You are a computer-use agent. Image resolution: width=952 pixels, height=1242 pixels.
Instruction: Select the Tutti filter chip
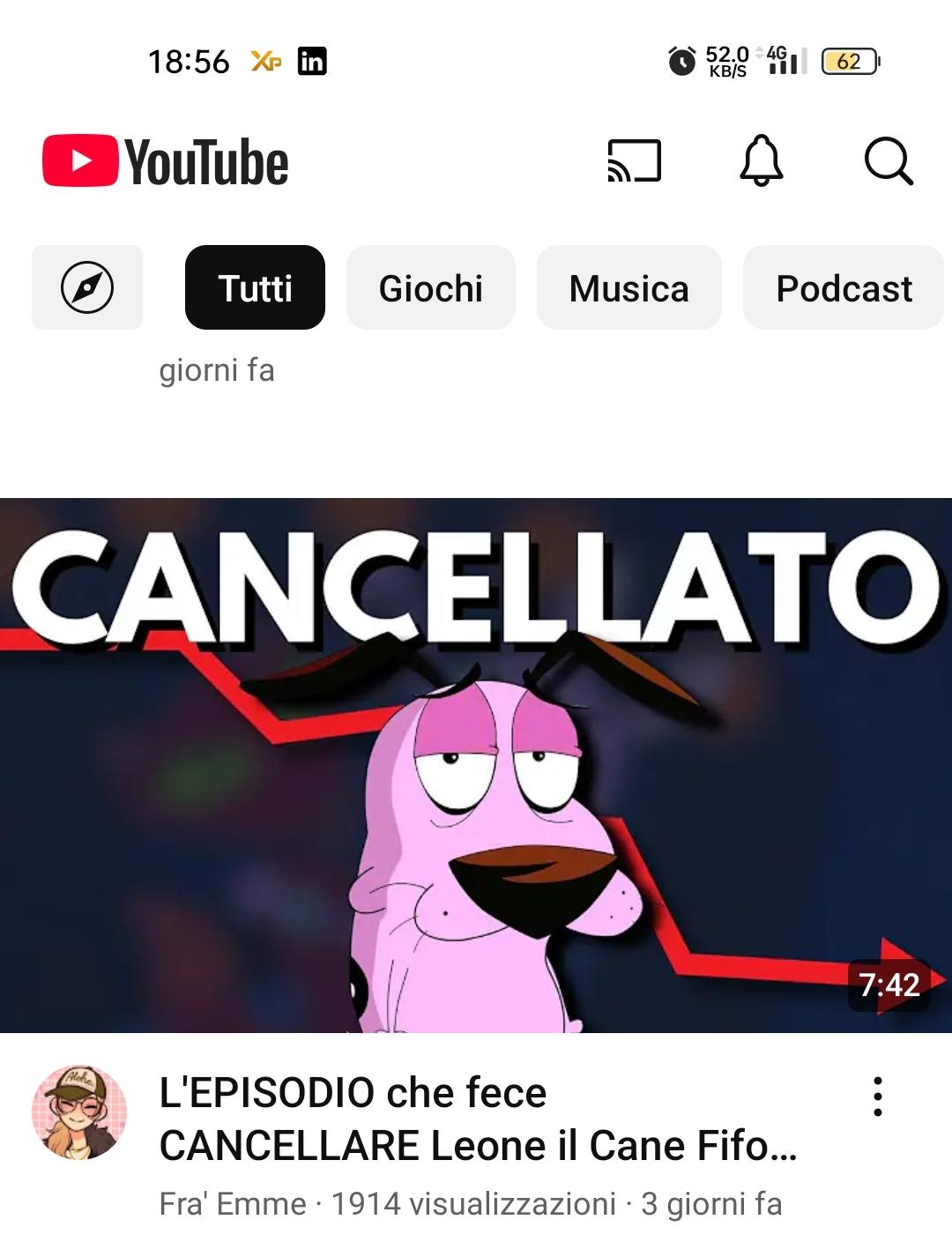[x=255, y=287]
